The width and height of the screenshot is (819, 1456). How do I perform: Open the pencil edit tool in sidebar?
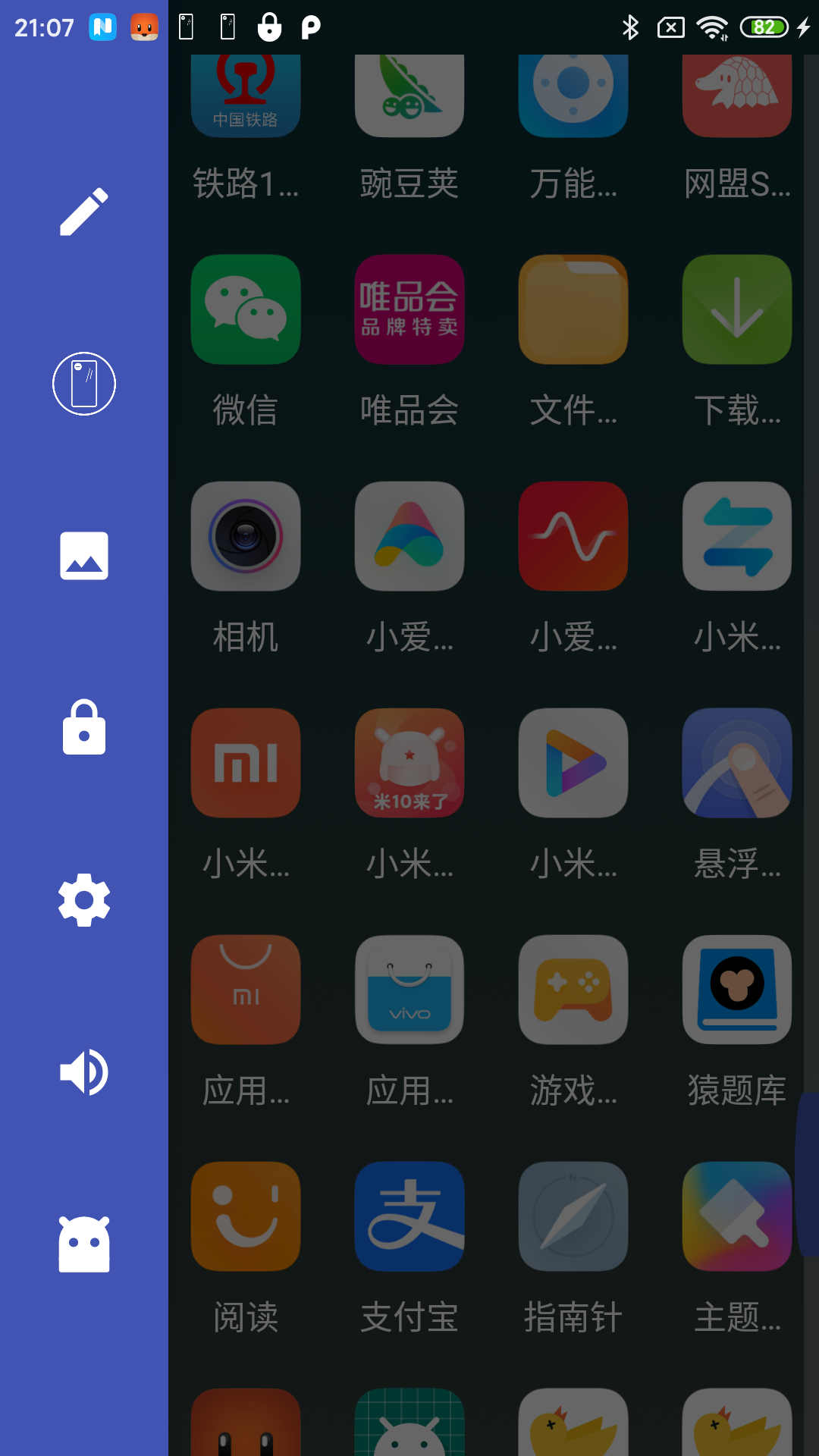(x=83, y=211)
